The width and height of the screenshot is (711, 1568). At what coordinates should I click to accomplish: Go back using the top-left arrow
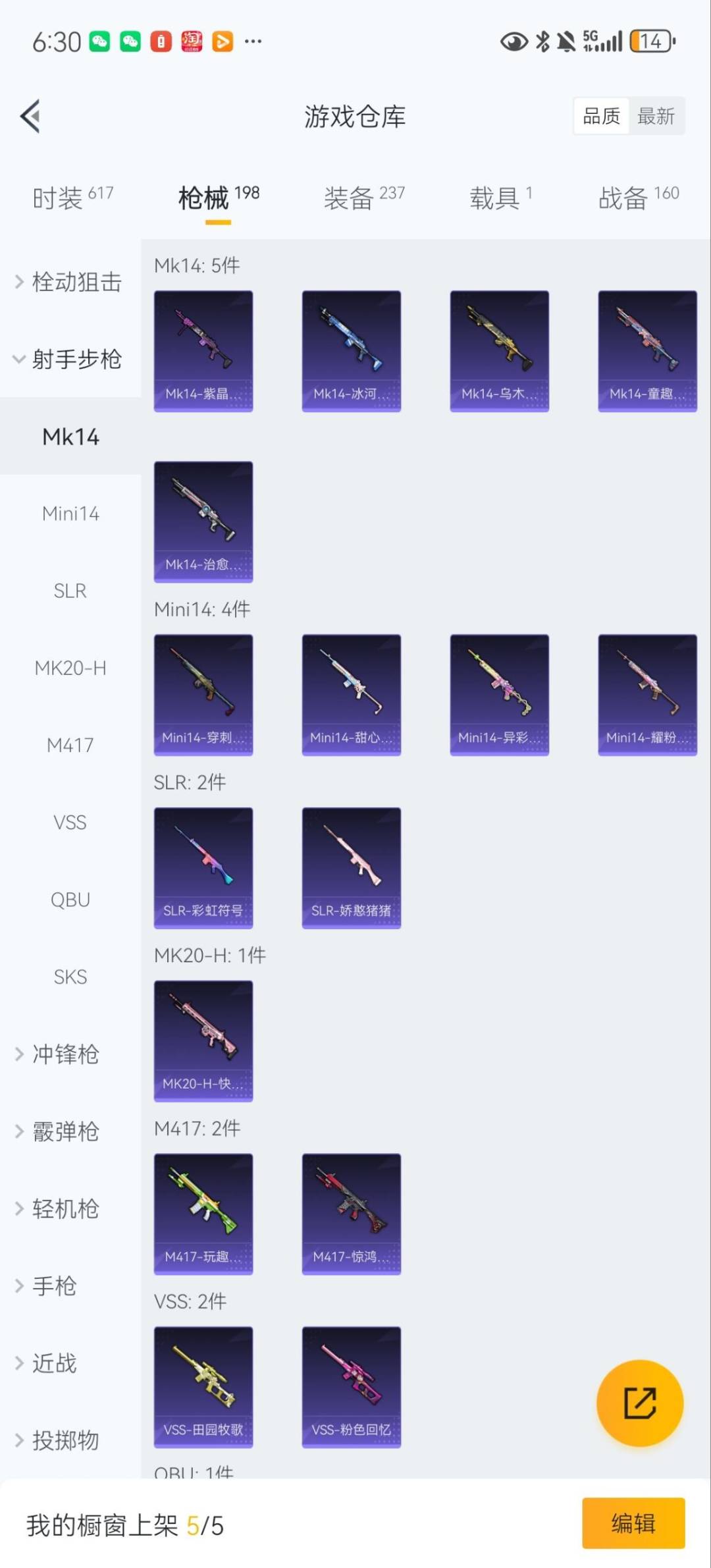(x=30, y=117)
